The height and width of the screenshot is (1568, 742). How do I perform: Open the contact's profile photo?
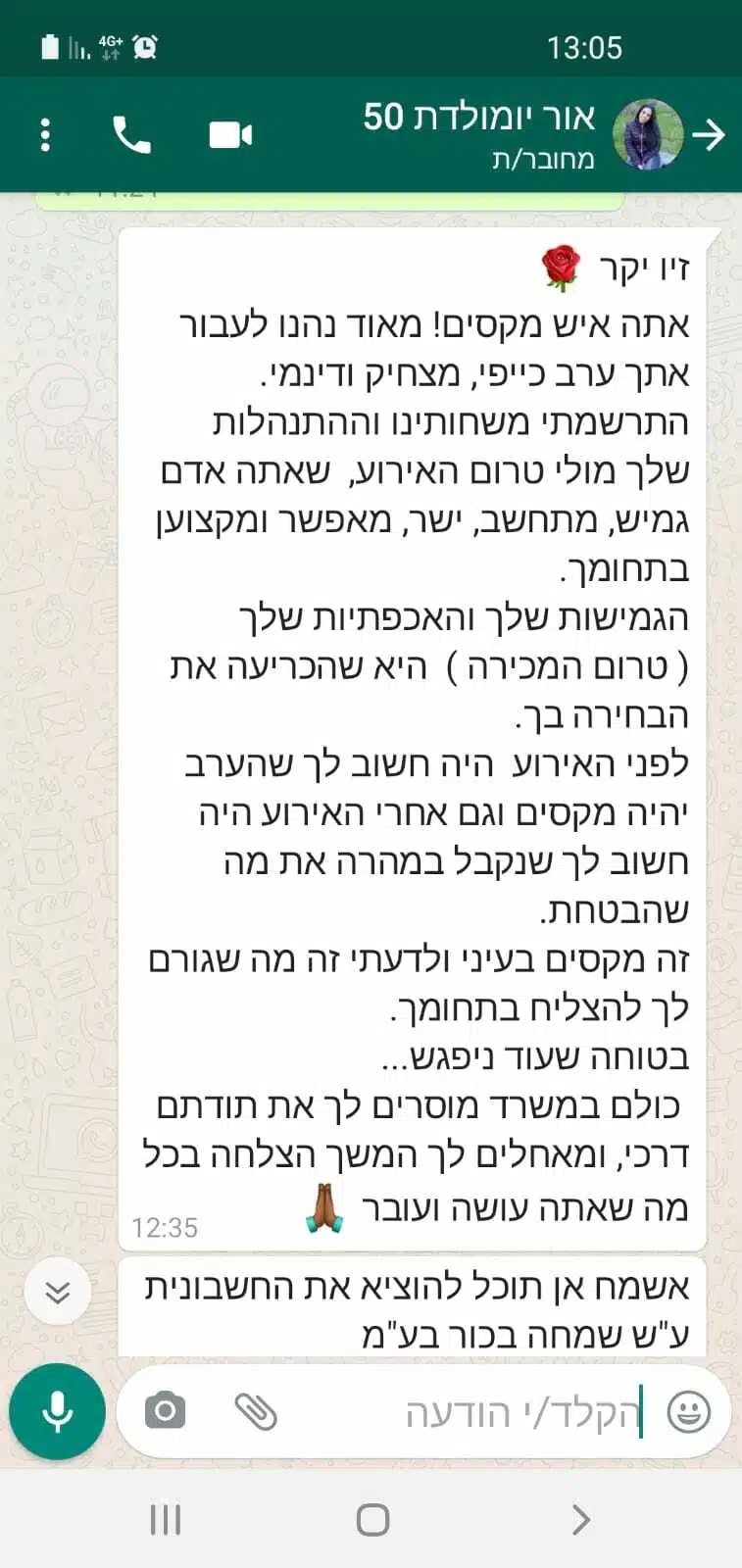click(x=648, y=134)
